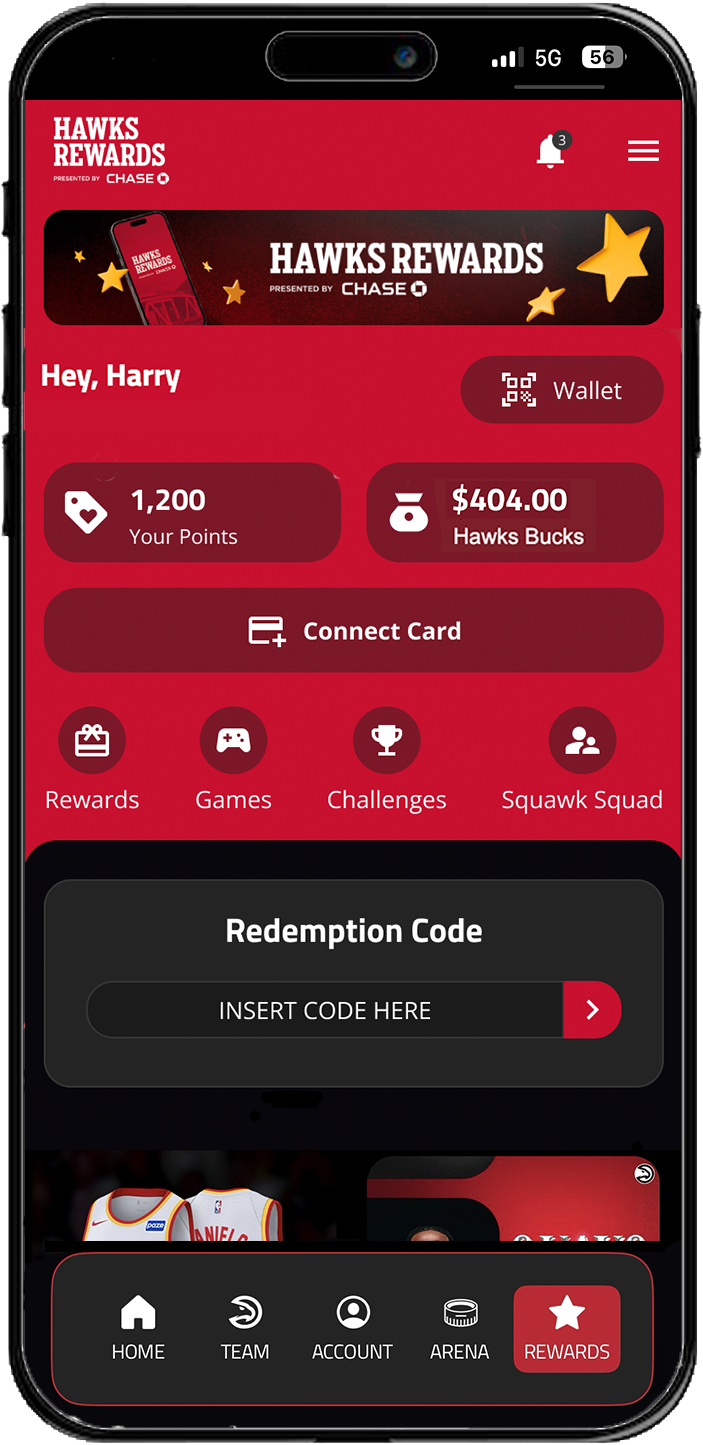This screenshot has height=1445, width=703.
Task: Submit the redemption code arrow
Action: point(592,1010)
